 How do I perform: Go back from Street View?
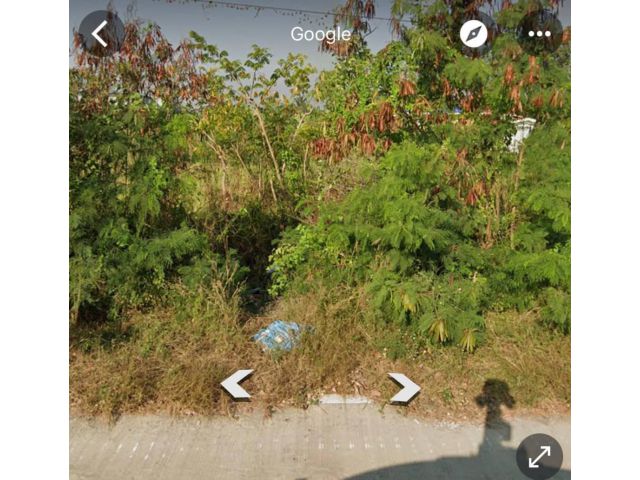point(100,33)
